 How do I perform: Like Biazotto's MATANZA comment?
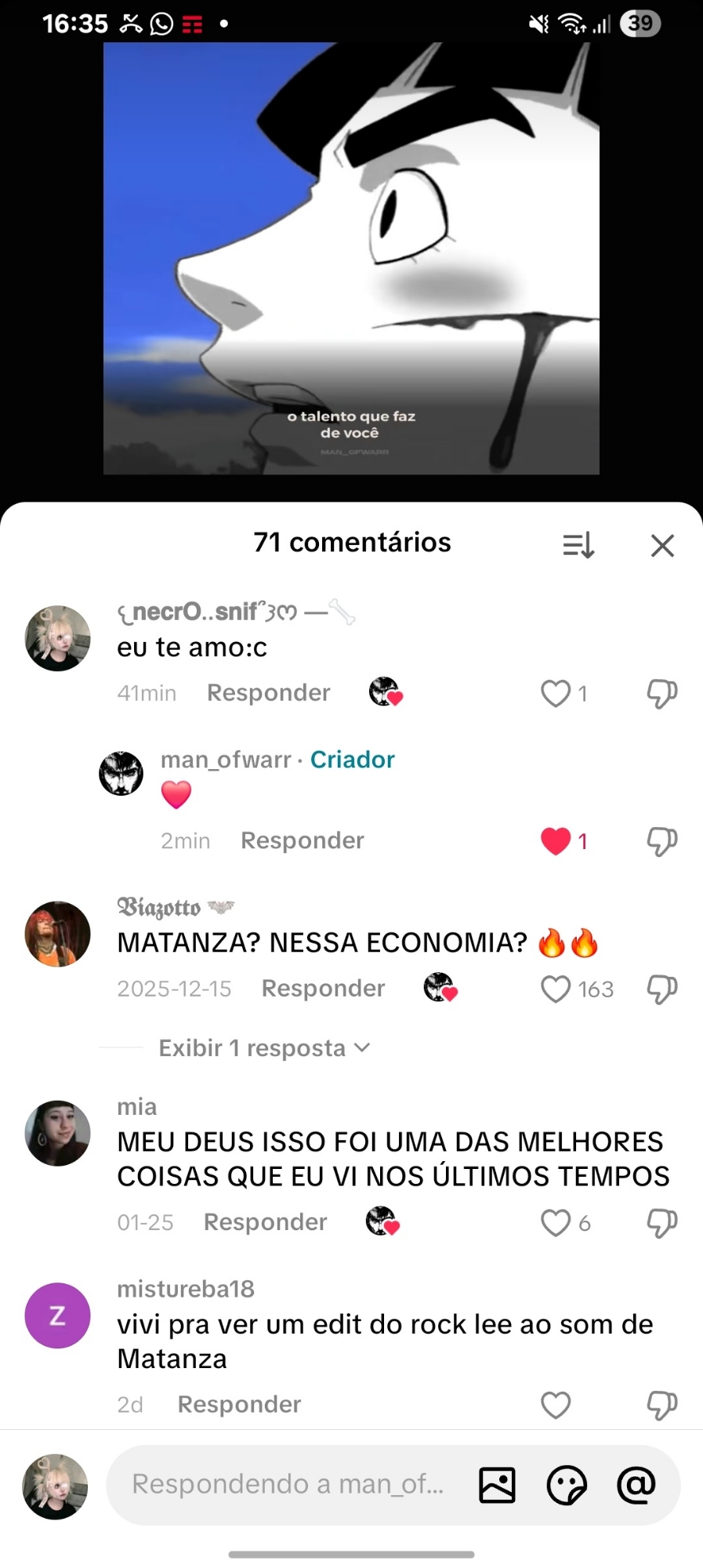(x=556, y=989)
